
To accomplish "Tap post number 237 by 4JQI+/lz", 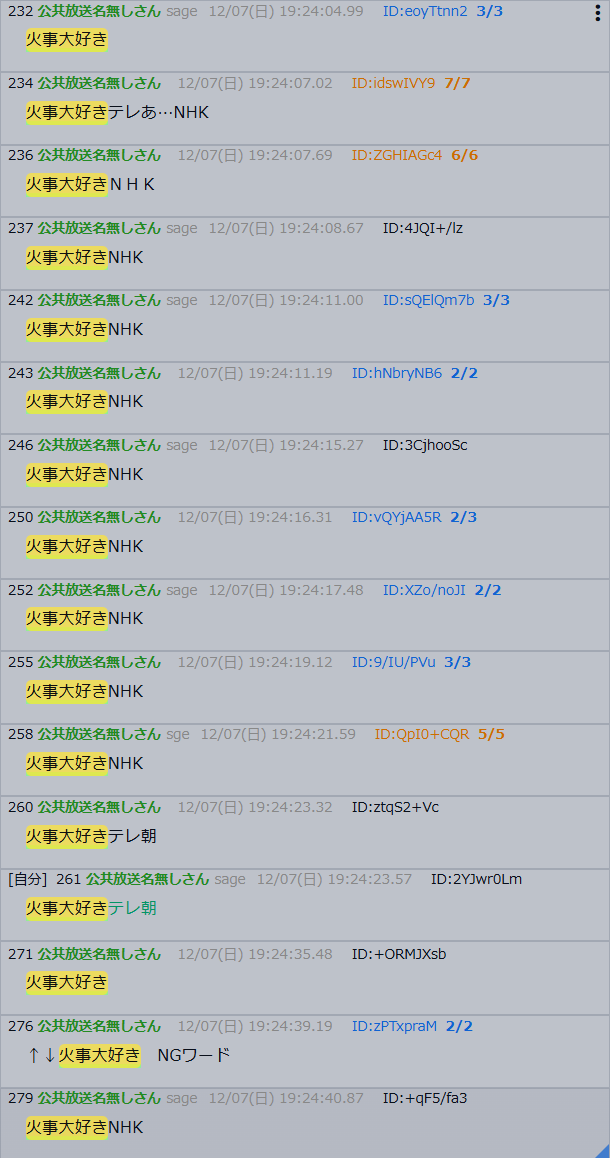I will [20, 228].
